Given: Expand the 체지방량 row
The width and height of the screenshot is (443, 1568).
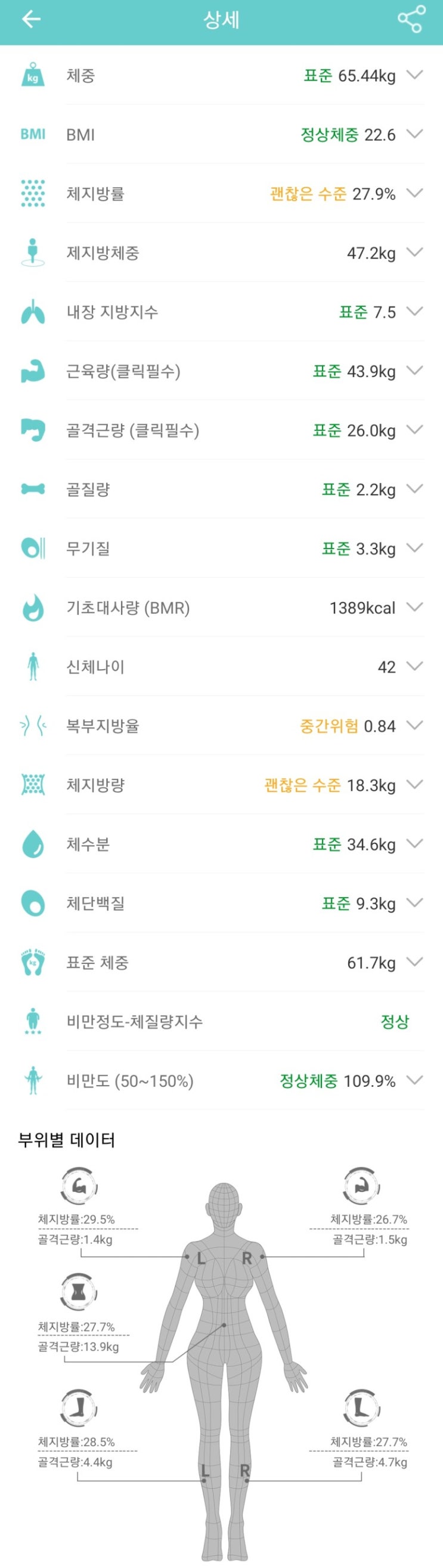Looking at the screenshot, I should point(414,783).
